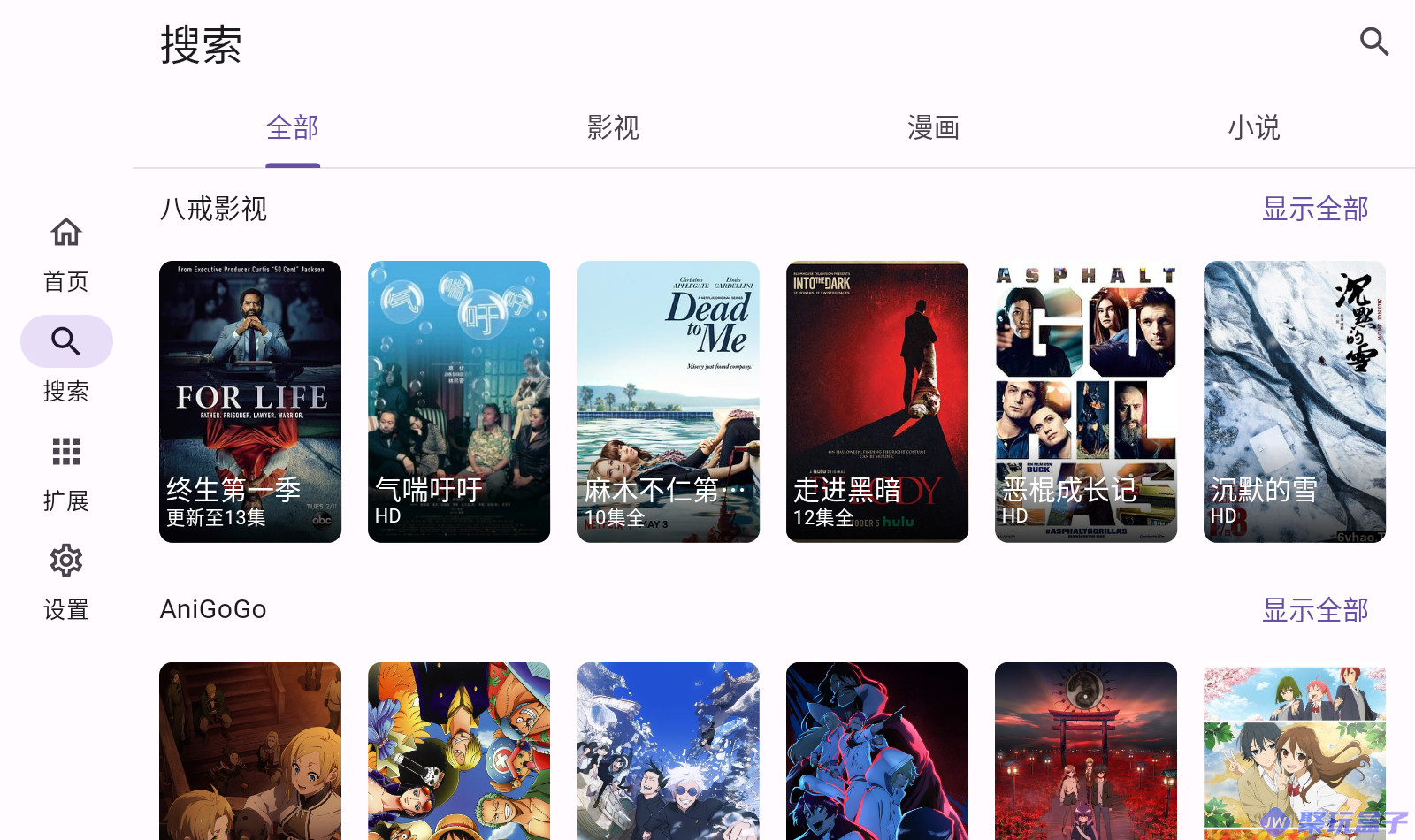Open the 气喘吁吁 poster card

click(459, 401)
